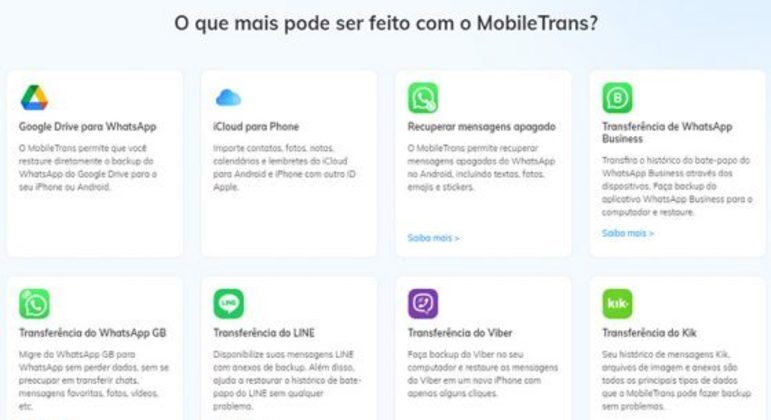Tap Saiba mais under Transferência de WhatsApp Business
This screenshot has height=420, width=771.
click(x=628, y=233)
